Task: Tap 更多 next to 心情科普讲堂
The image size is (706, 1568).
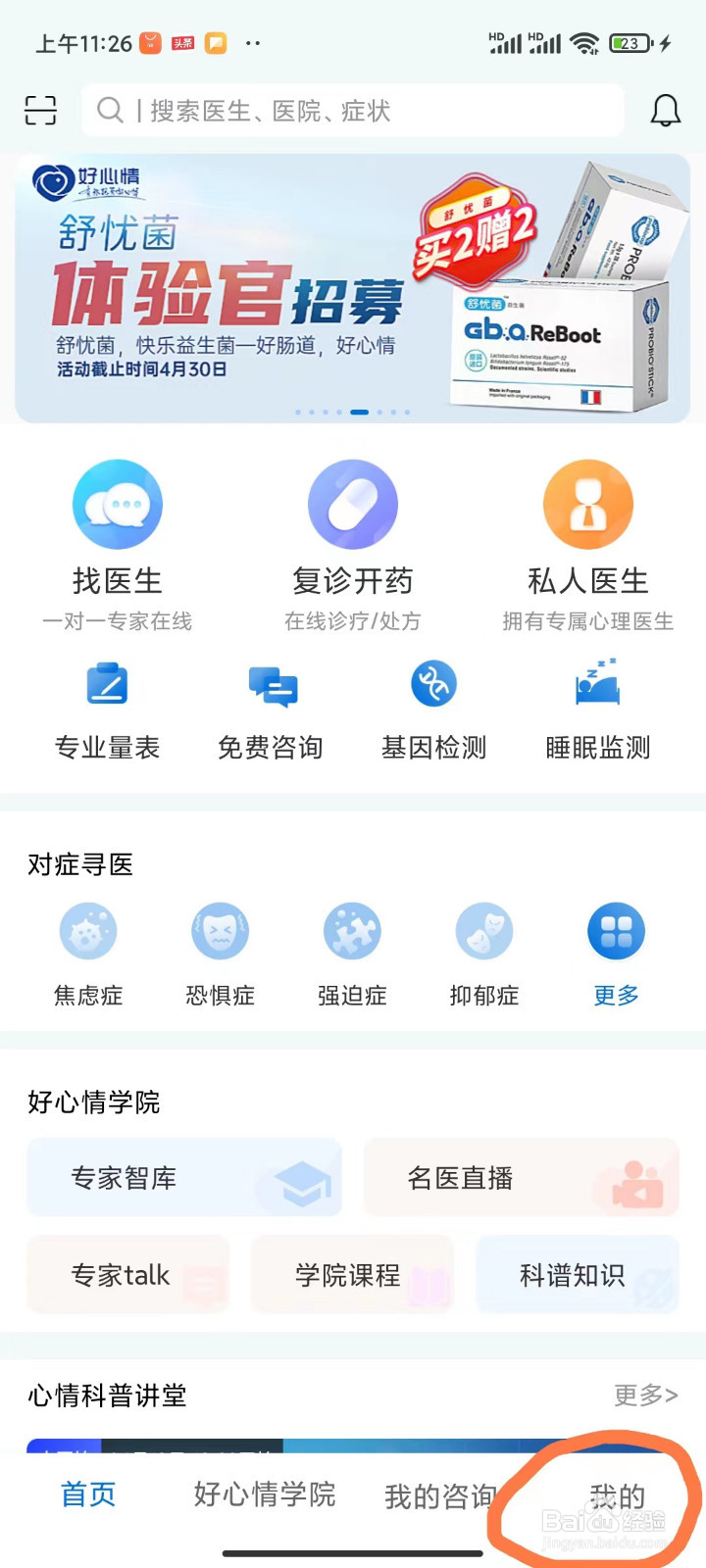Action: 643,1396
